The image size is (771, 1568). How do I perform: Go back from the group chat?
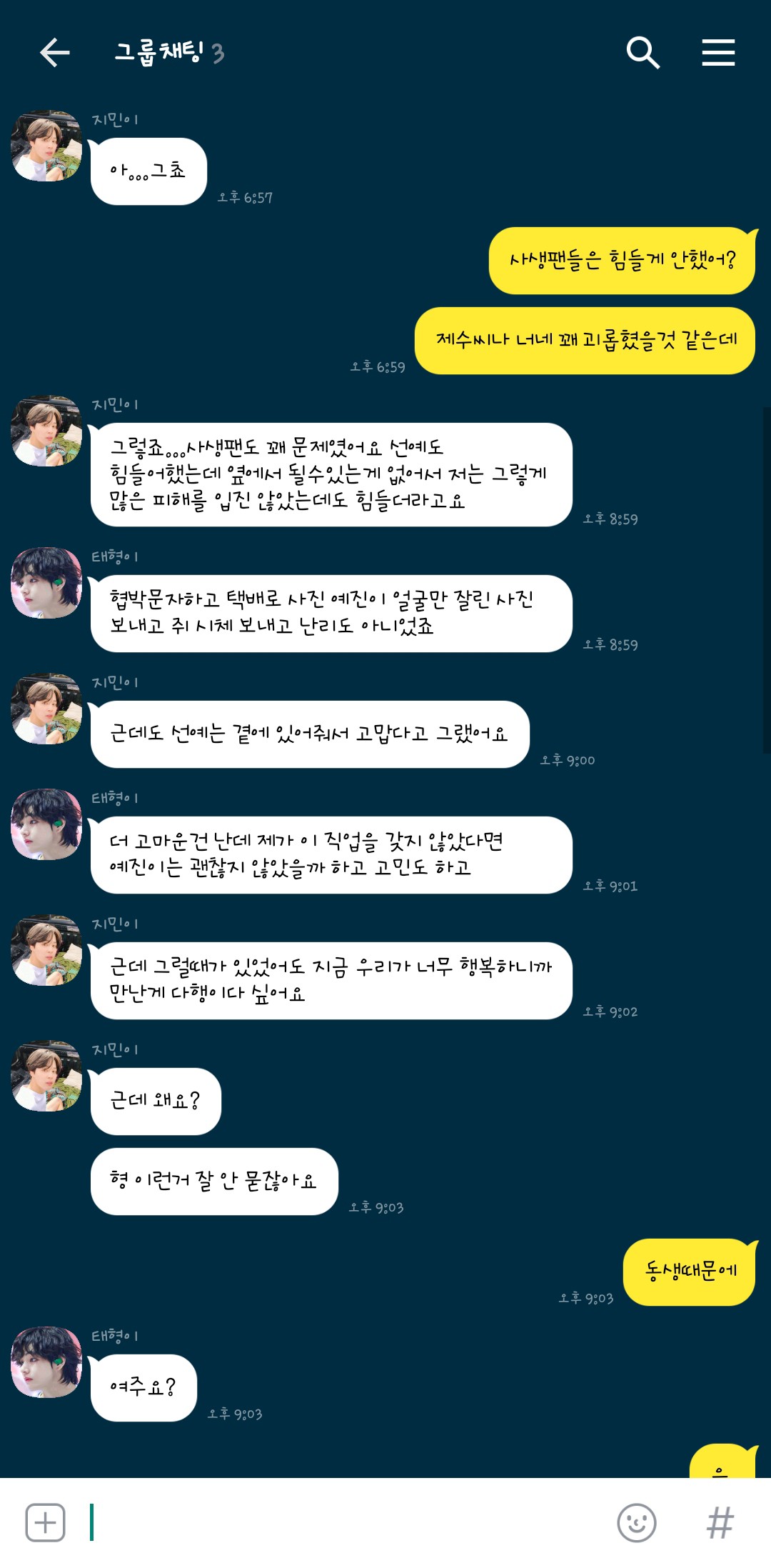(x=54, y=53)
